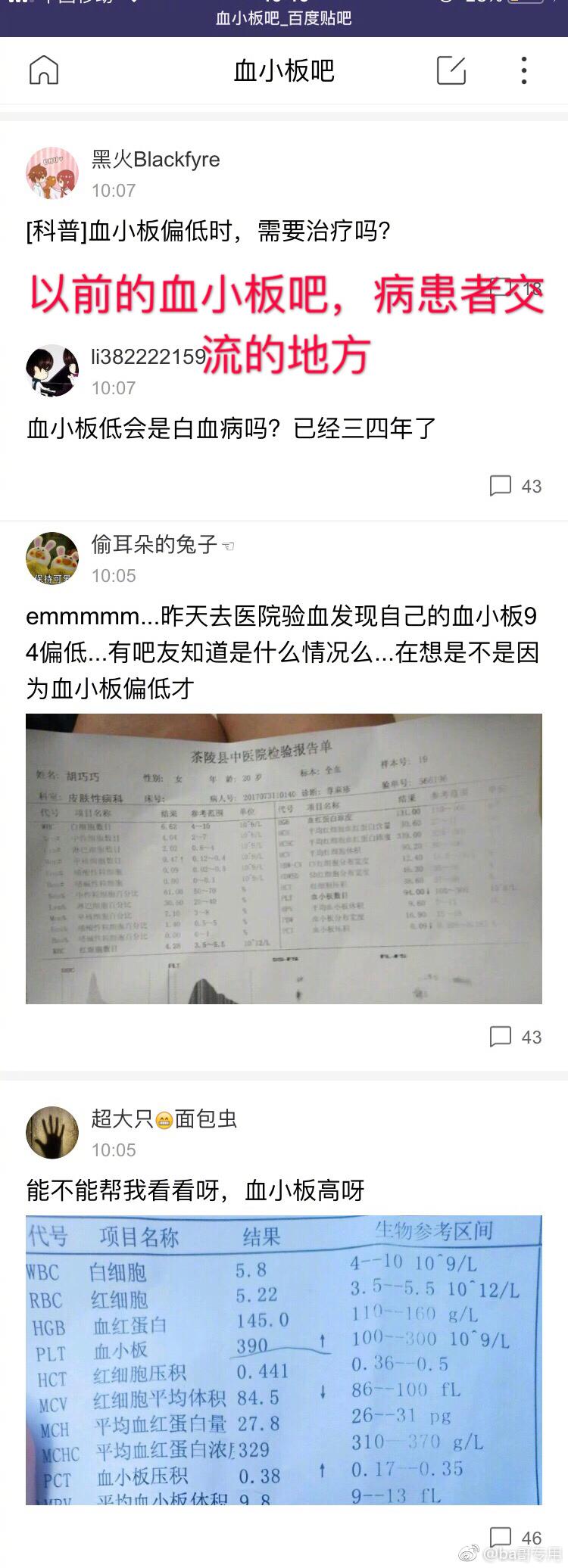
Task: Open the post 能不能帮我看看呀，血小板高呀
Action: 195,1190
